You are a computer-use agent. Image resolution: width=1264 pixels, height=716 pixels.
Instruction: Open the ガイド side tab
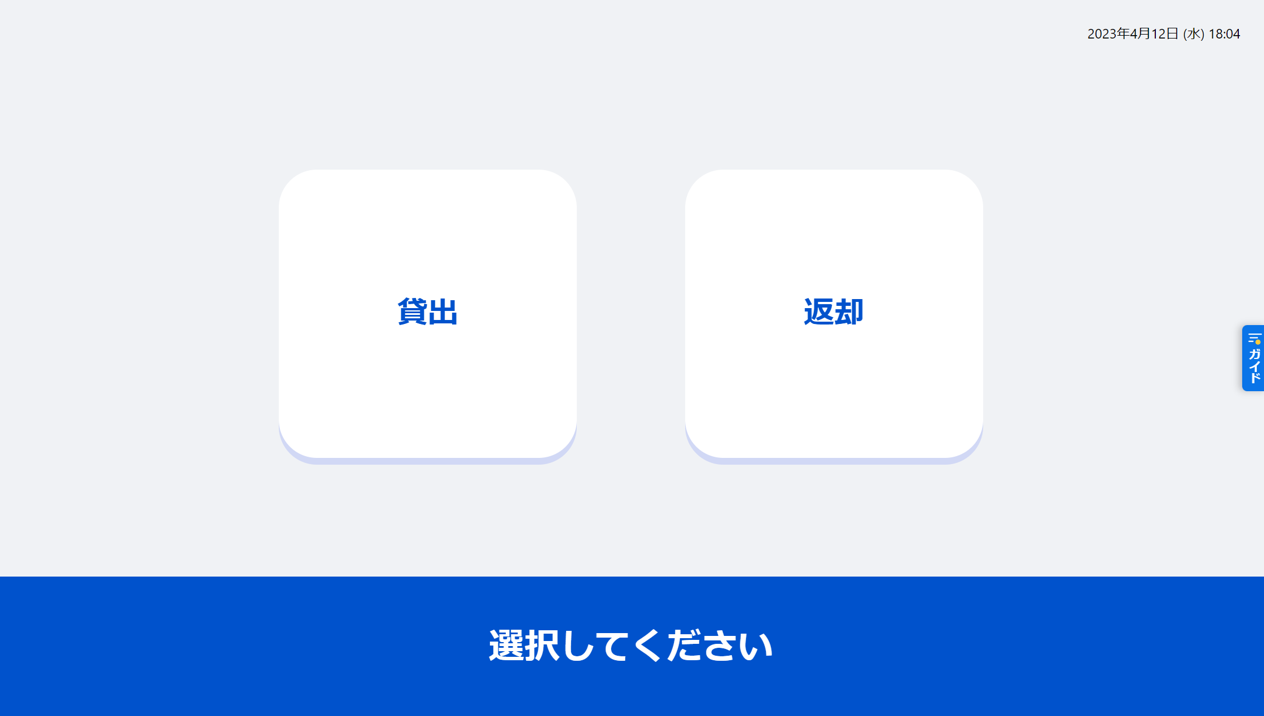tap(1253, 358)
